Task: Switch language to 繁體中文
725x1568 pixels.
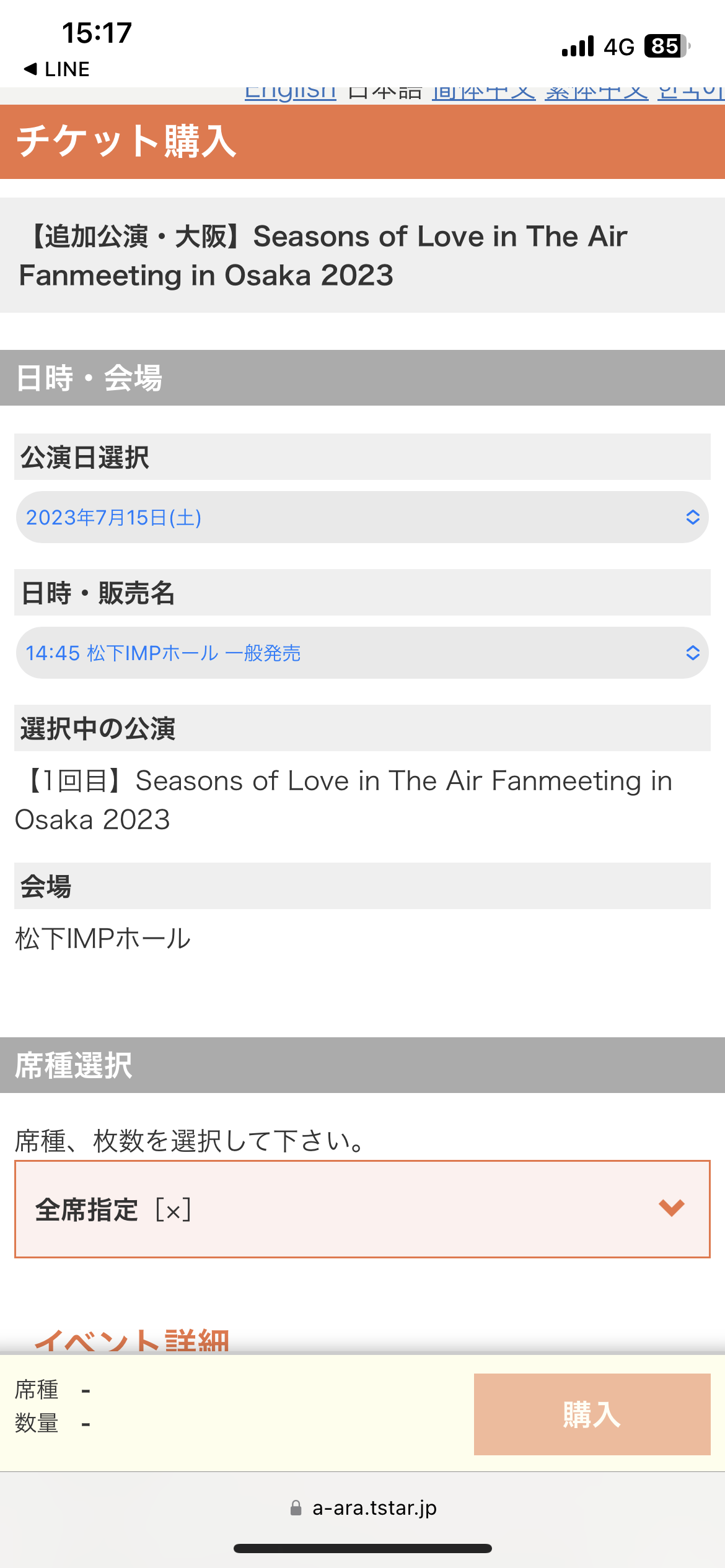Action: click(597, 93)
